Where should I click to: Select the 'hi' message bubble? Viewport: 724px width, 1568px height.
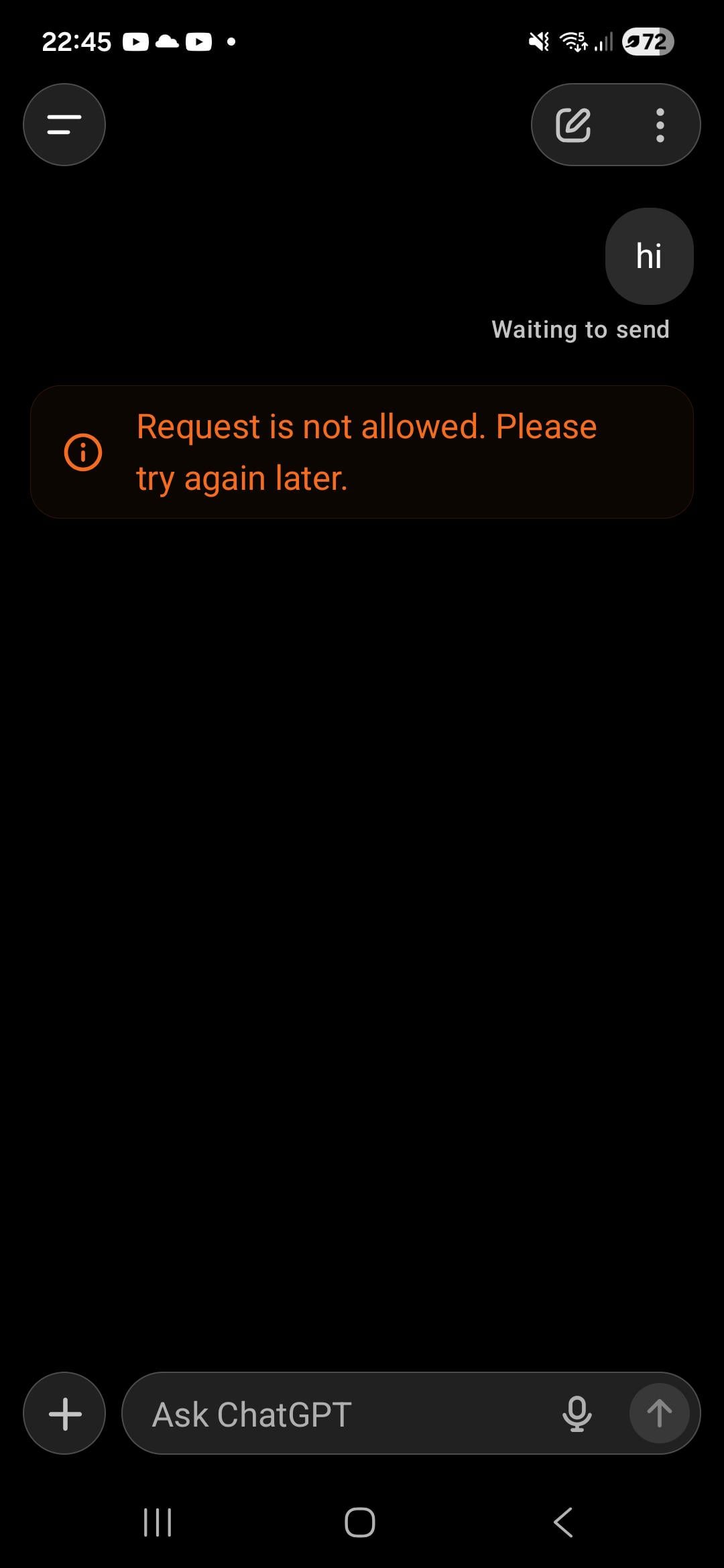[649, 256]
